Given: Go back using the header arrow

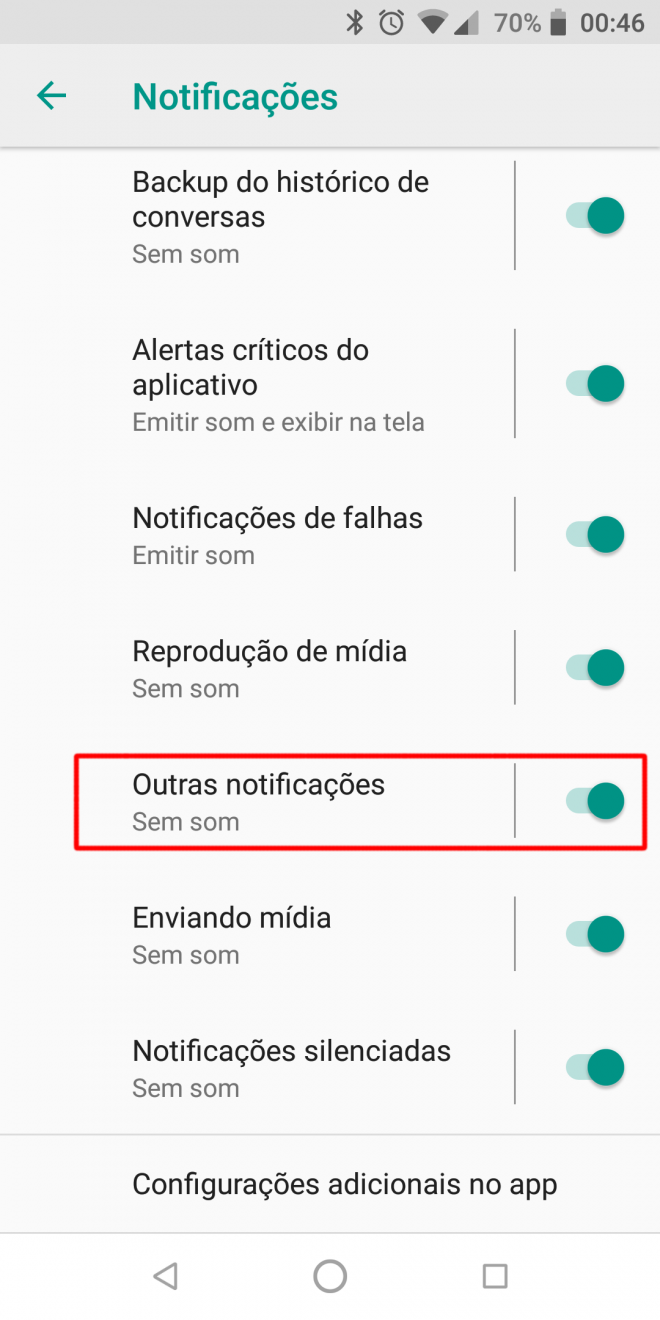Looking at the screenshot, I should [x=51, y=96].
